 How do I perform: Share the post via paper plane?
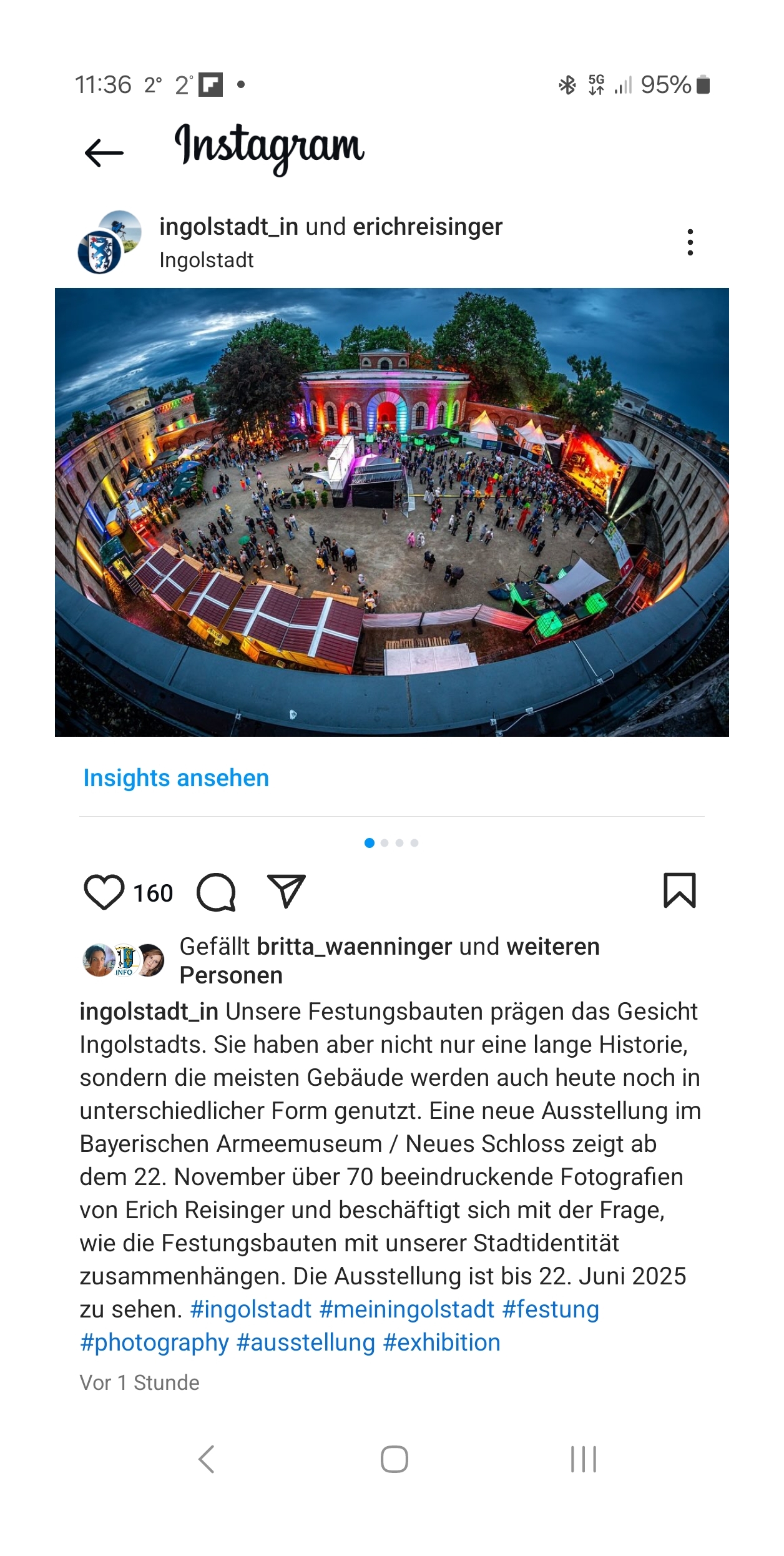click(287, 890)
